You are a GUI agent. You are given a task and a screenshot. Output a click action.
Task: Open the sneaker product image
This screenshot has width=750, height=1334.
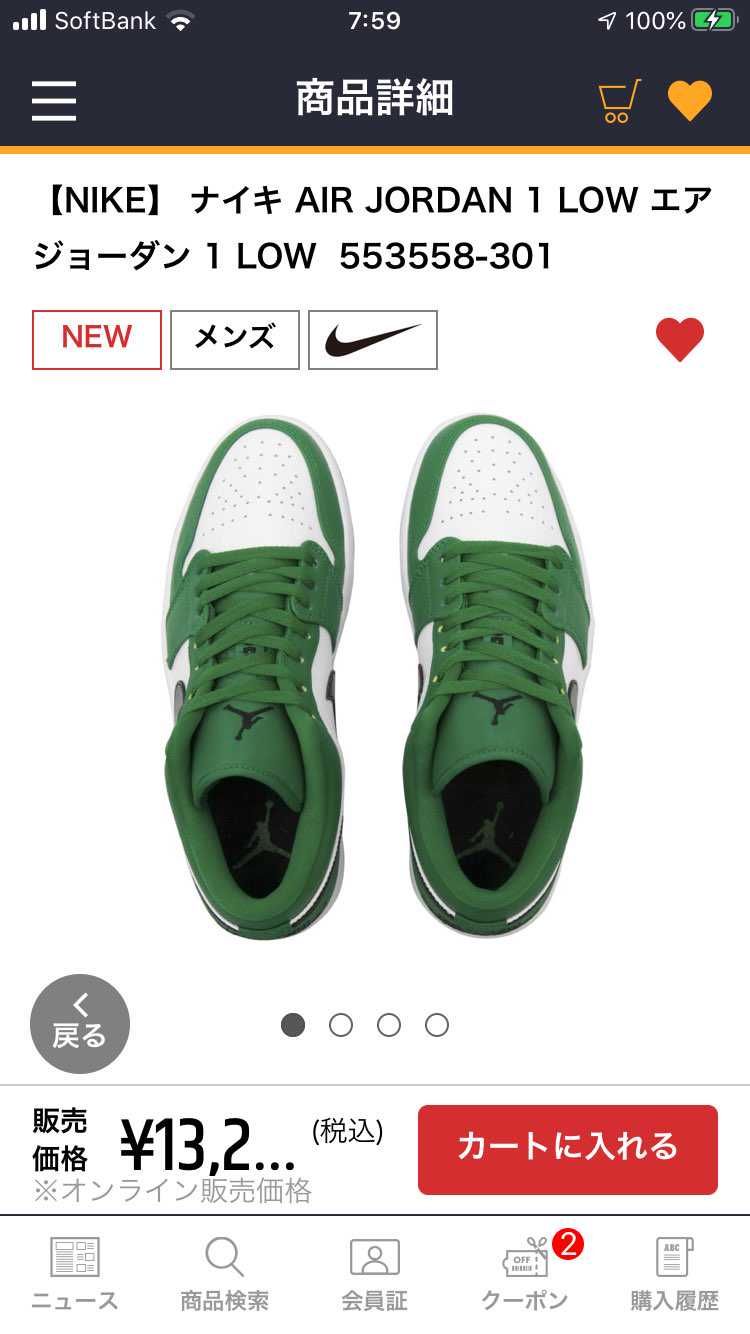[375, 675]
